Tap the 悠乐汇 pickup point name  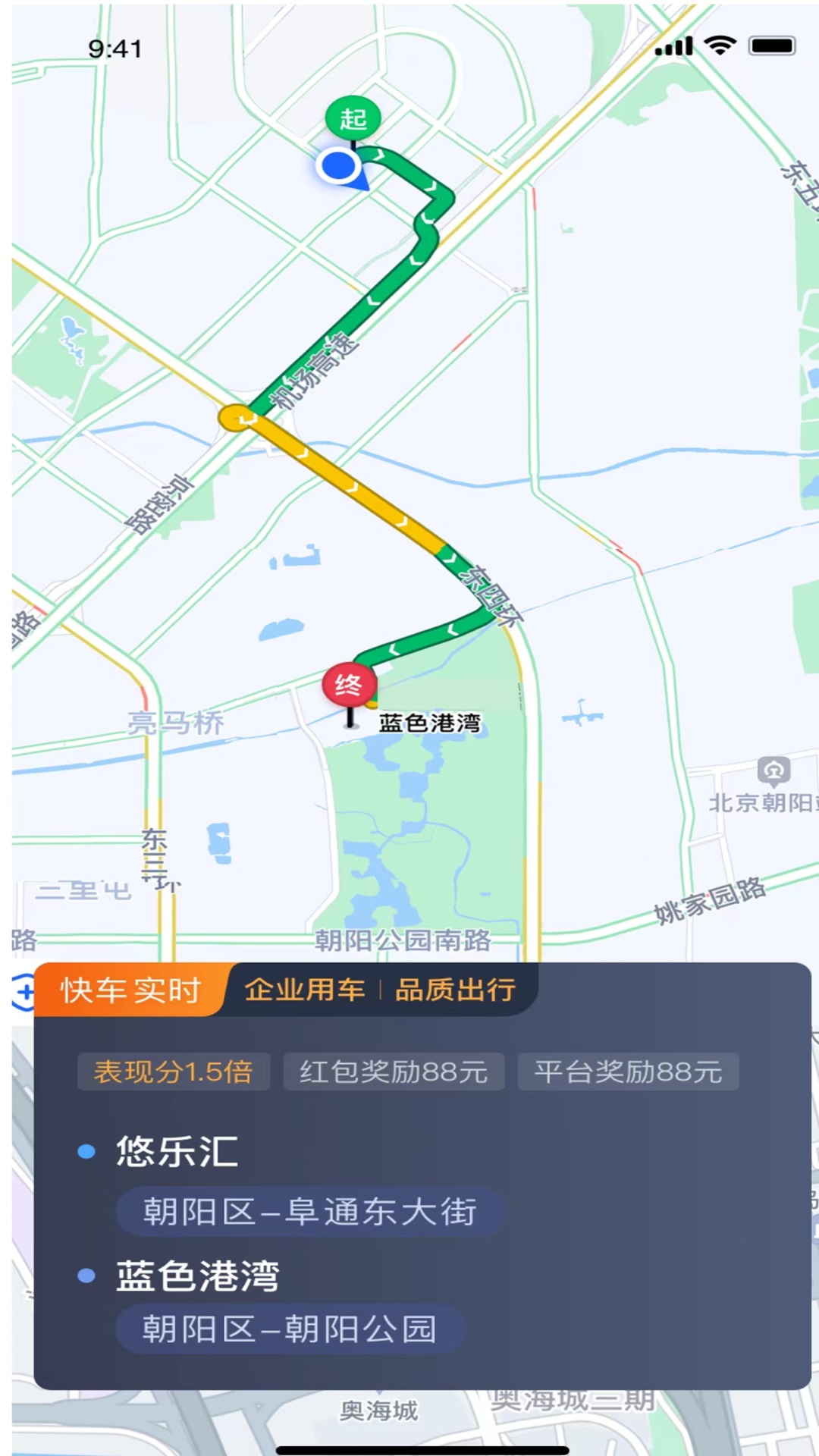176,1151
